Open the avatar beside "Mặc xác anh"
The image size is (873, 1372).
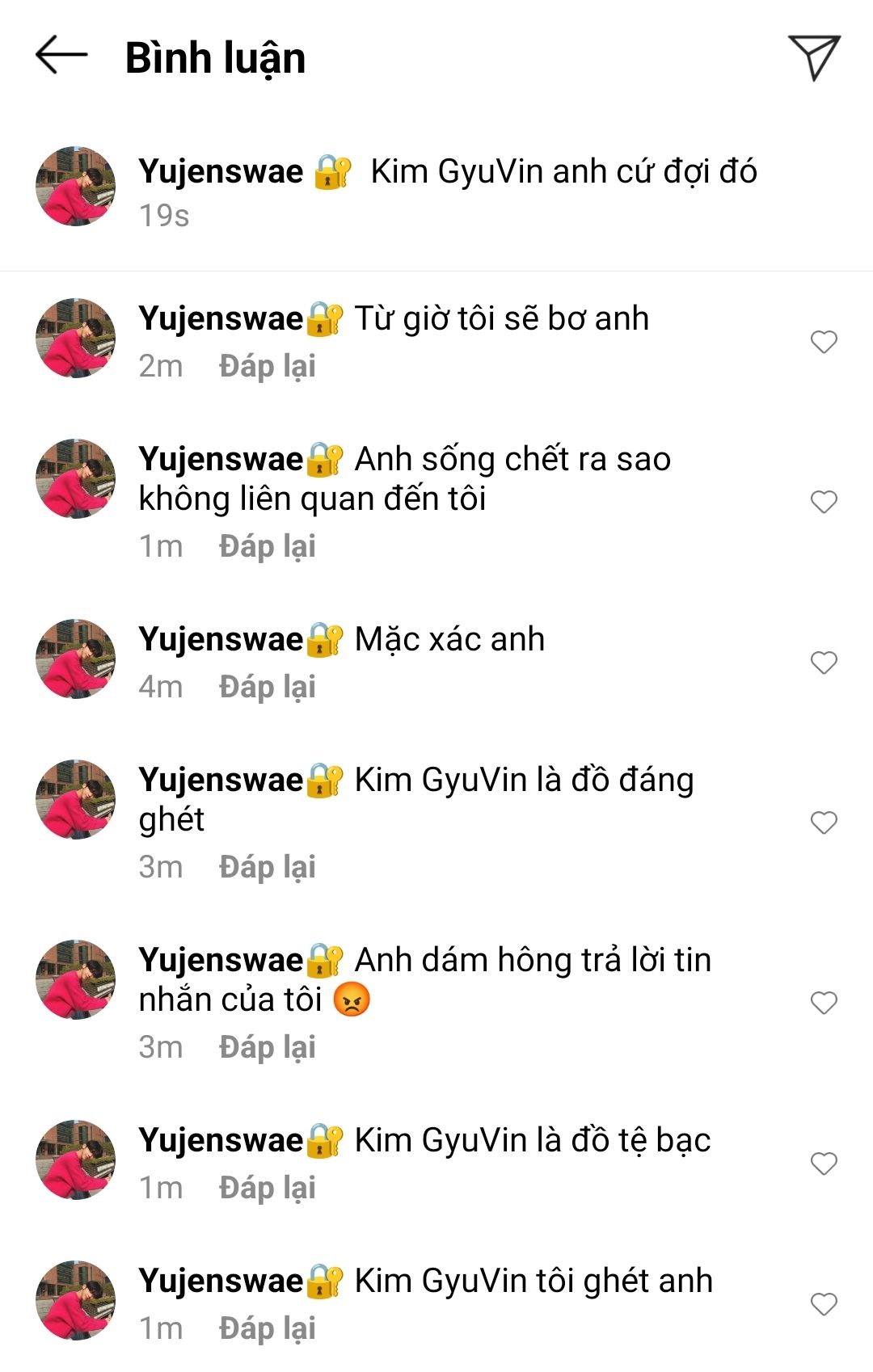(x=76, y=659)
